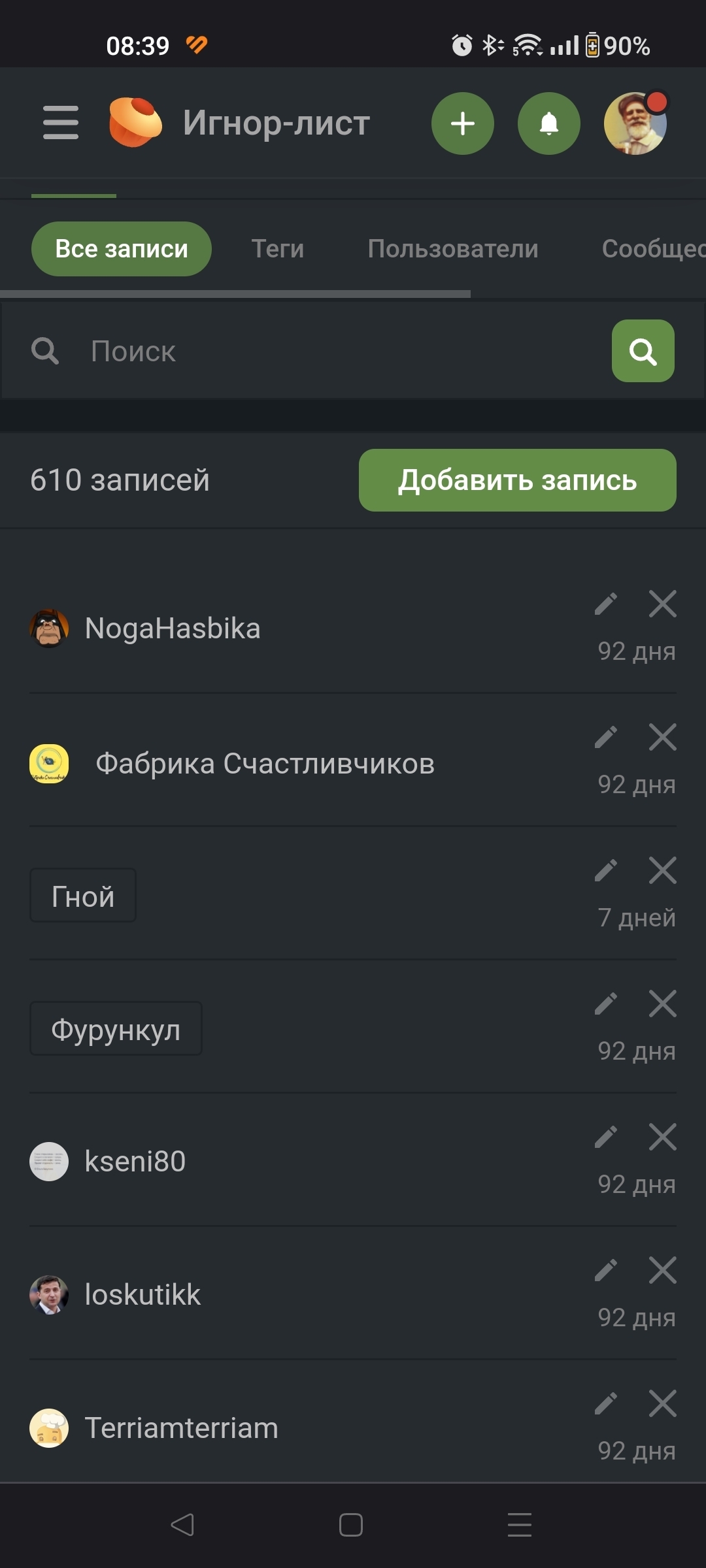Image resolution: width=706 pixels, height=1568 pixels.
Task: Tap the green search button
Action: [x=643, y=351]
